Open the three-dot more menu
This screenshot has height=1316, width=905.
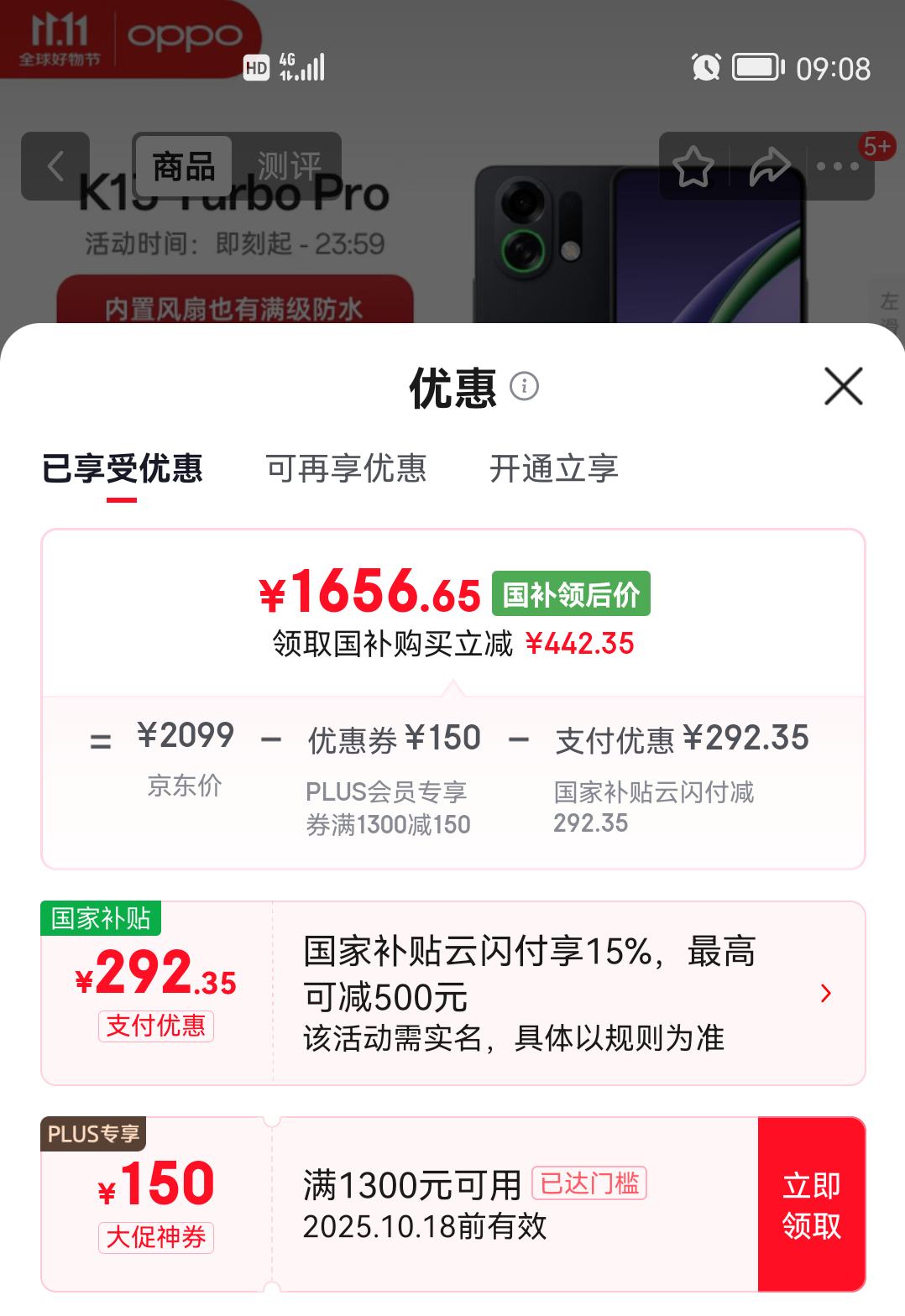pos(838,166)
